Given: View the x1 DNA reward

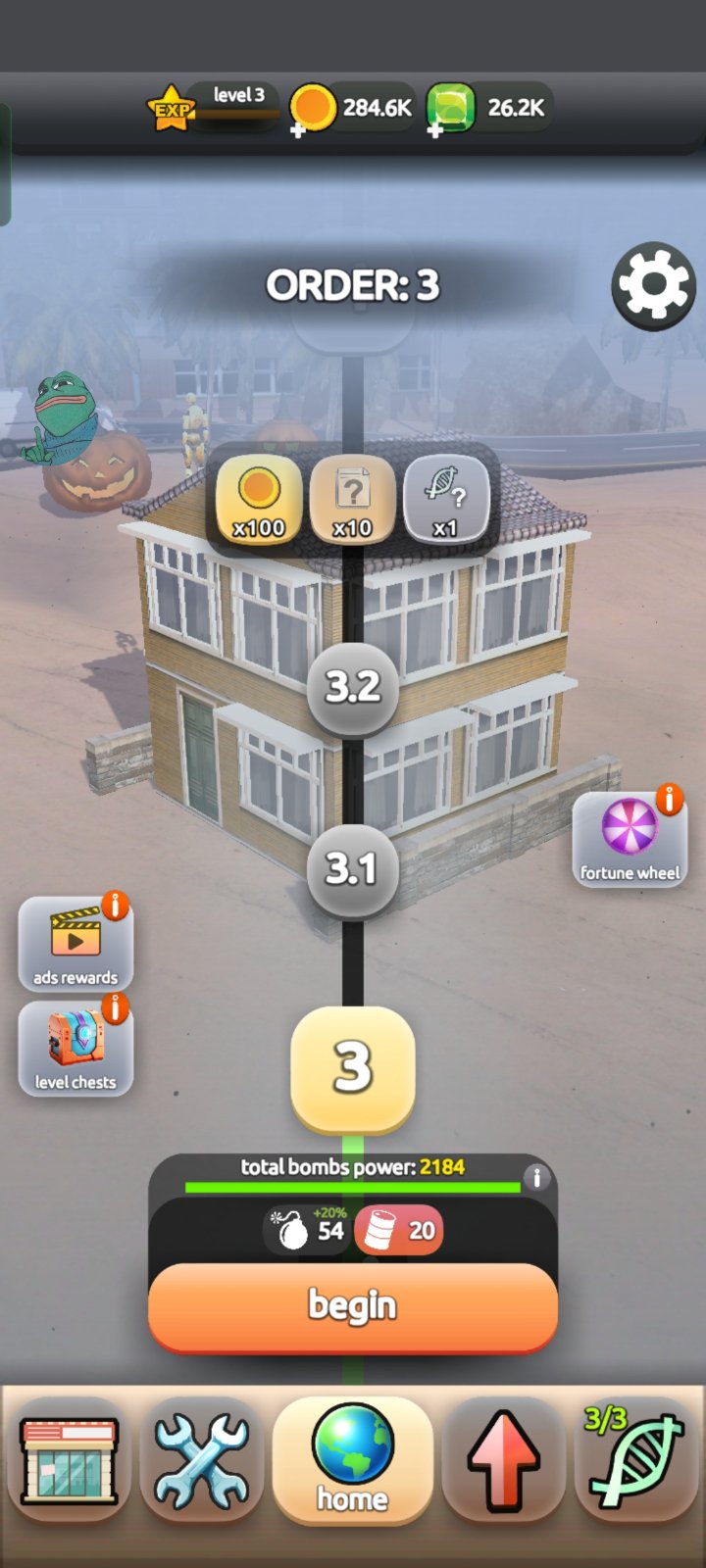Looking at the screenshot, I should (445, 500).
